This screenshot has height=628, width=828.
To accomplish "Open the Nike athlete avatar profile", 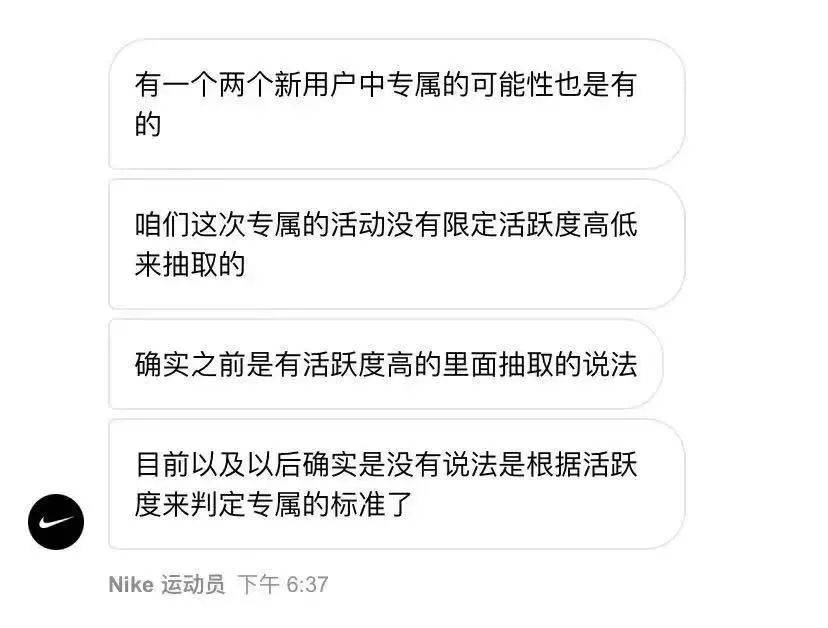I will click(56, 522).
